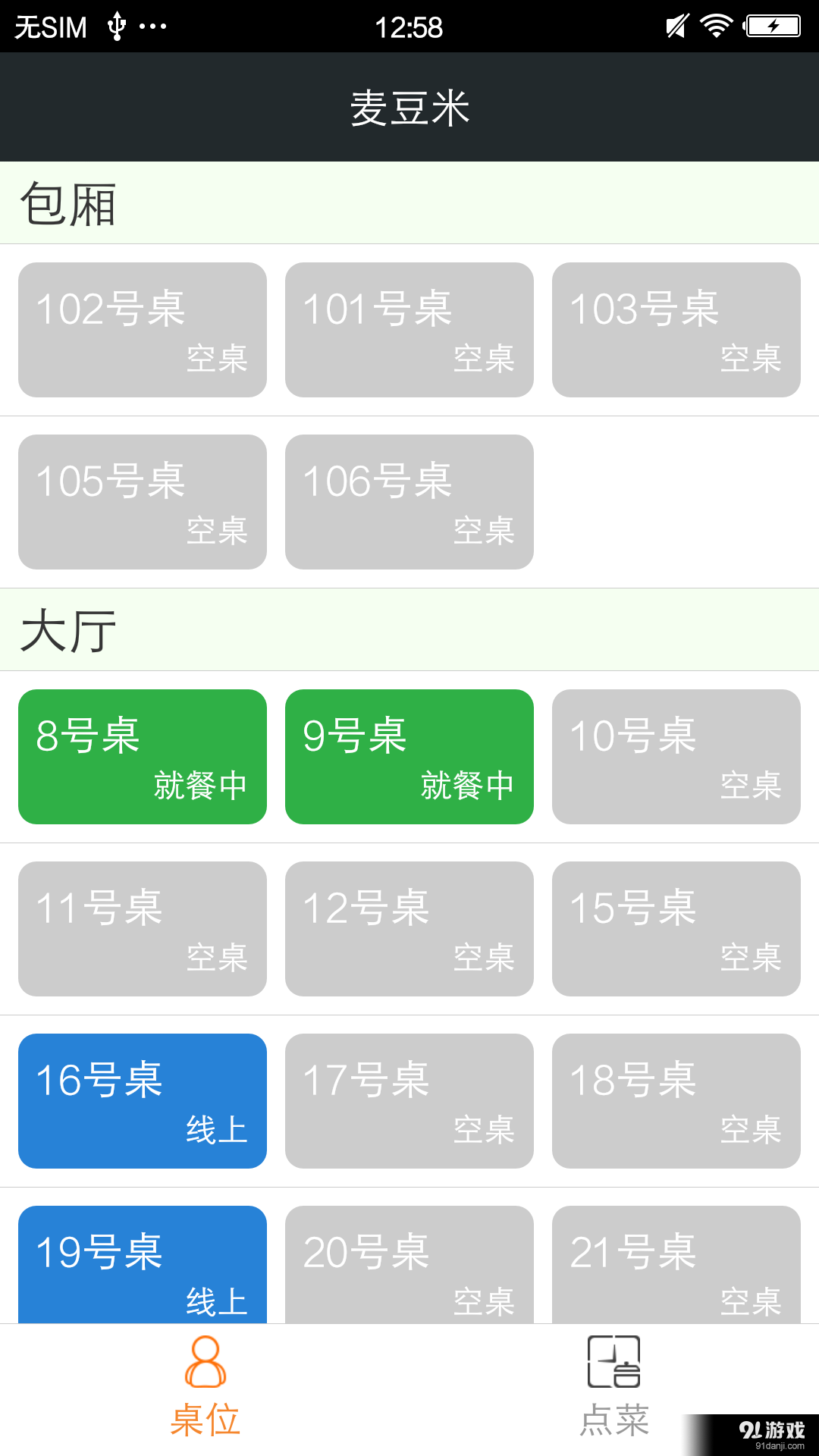Open occupied table 8号桌 就餐中
819x1456 pixels.
point(142,756)
